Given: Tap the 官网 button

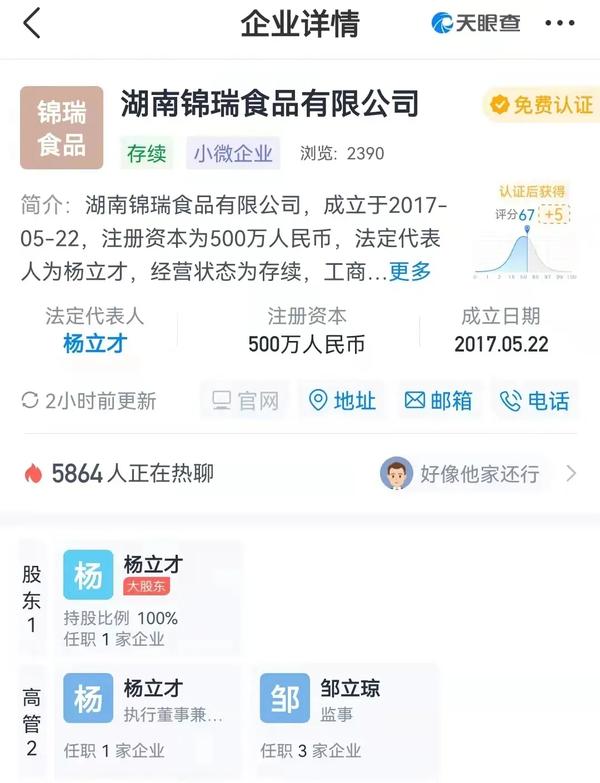Looking at the screenshot, I should click(245, 401).
